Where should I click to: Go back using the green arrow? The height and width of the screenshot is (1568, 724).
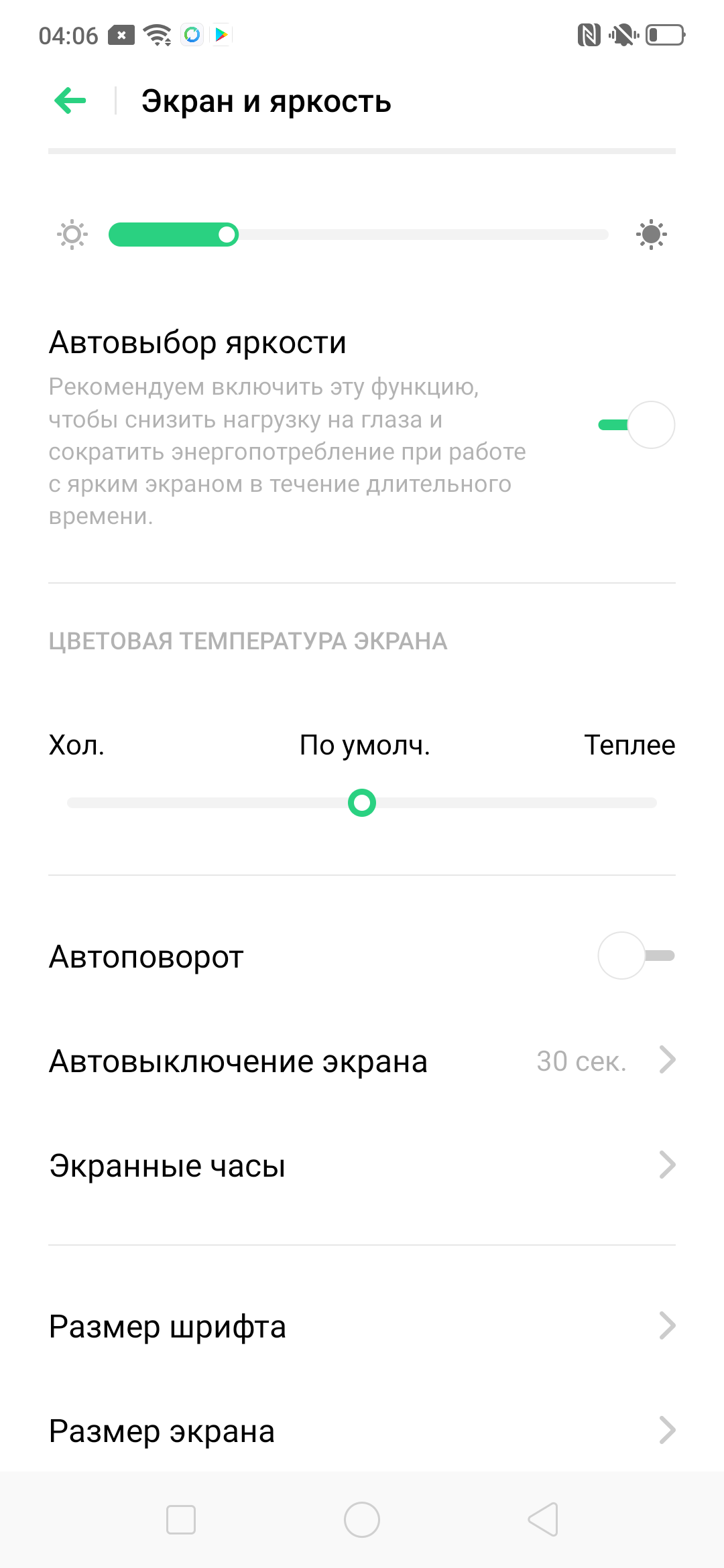pyautogui.click(x=70, y=101)
